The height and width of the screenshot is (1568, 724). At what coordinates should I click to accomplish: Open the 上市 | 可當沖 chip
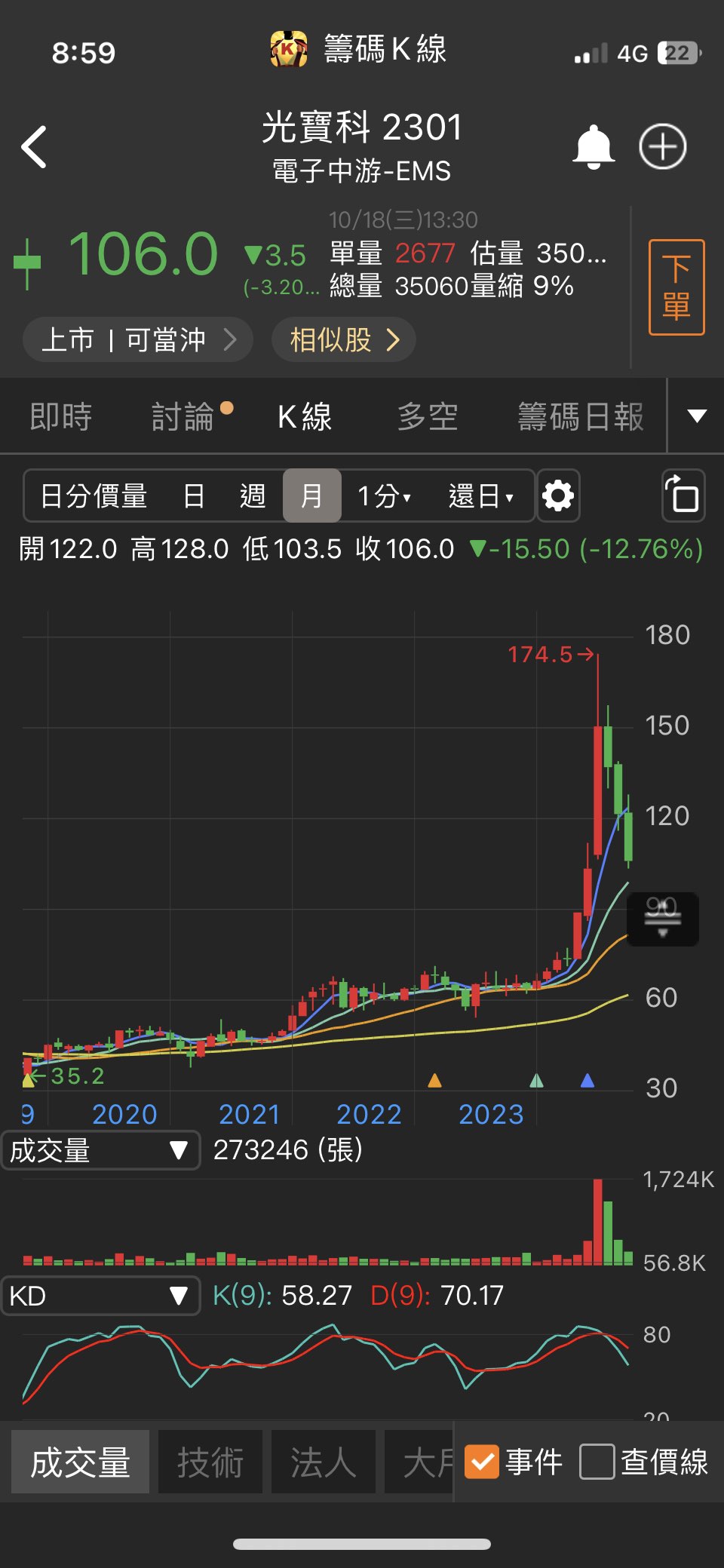point(137,339)
